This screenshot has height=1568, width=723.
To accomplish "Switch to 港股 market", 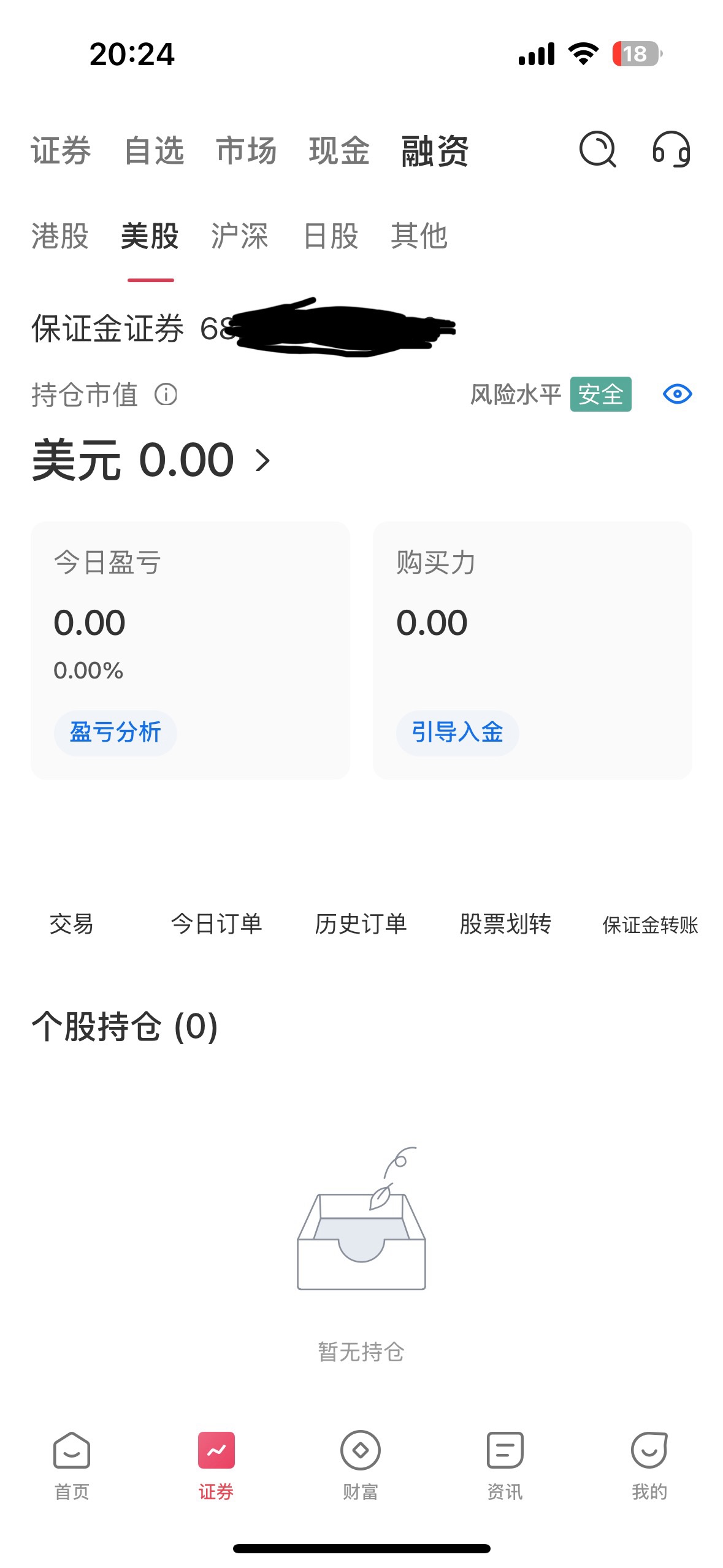I will pos(60,236).
